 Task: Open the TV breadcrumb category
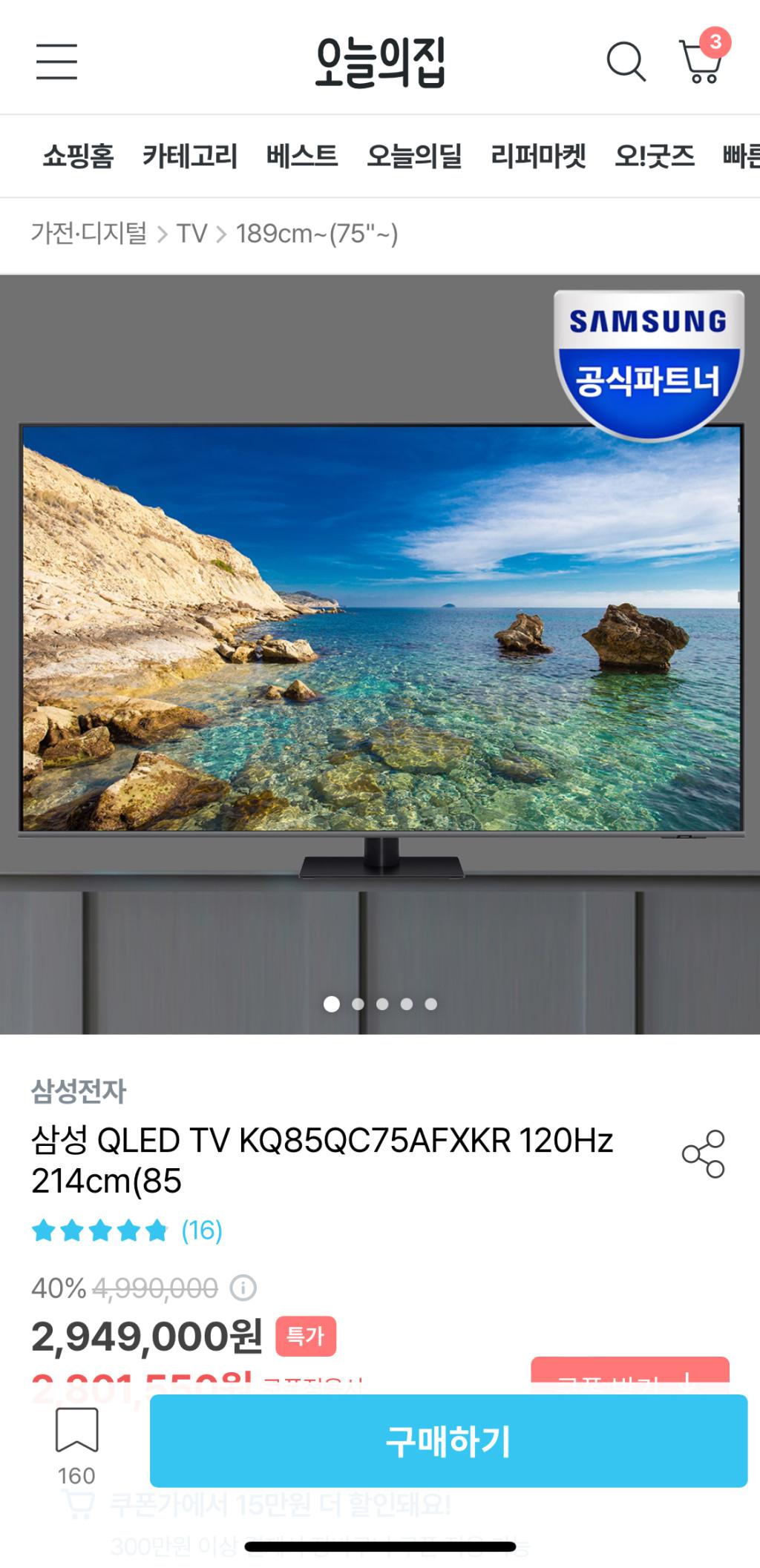point(191,234)
